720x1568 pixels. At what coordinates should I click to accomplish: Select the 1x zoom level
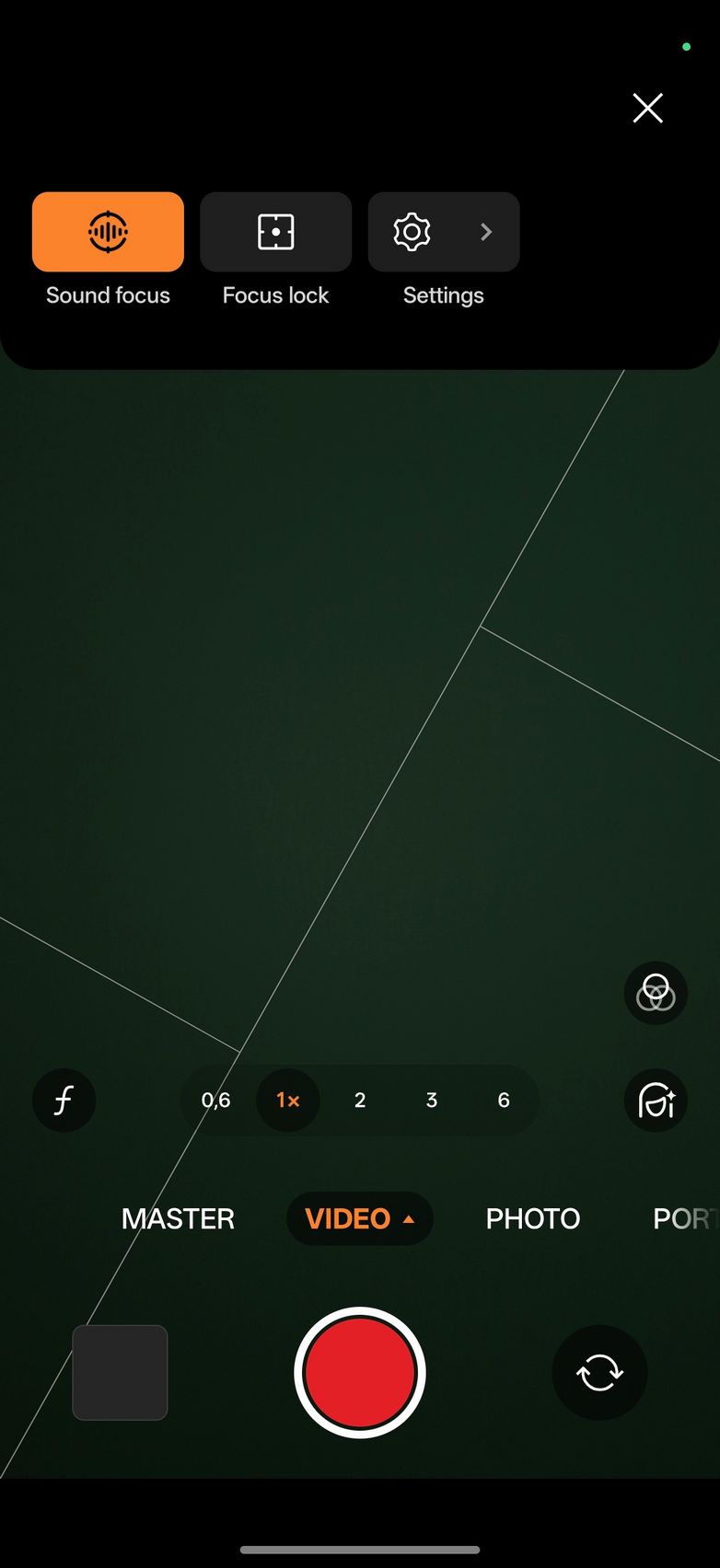coord(288,1101)
